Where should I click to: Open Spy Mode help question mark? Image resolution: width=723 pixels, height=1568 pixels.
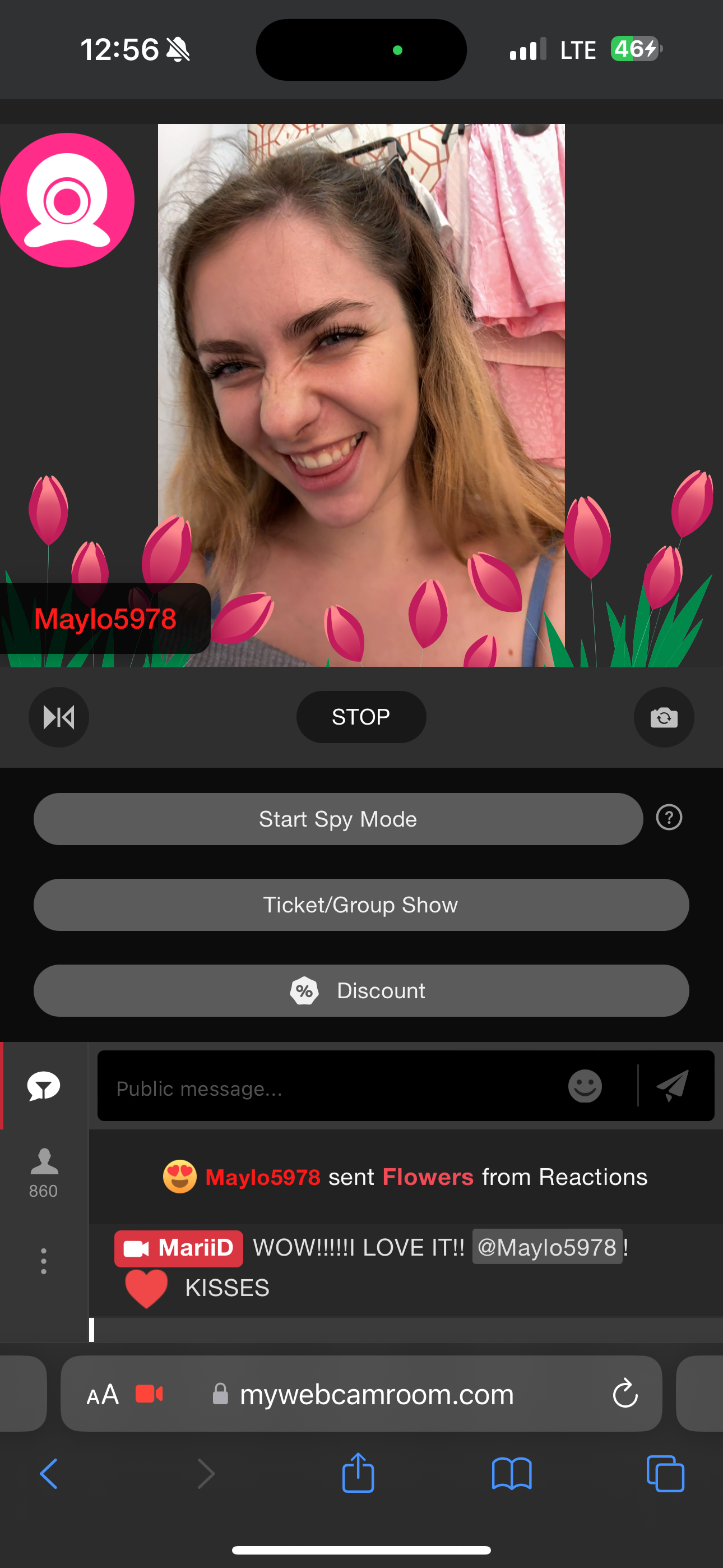click(x=669, y=818)
